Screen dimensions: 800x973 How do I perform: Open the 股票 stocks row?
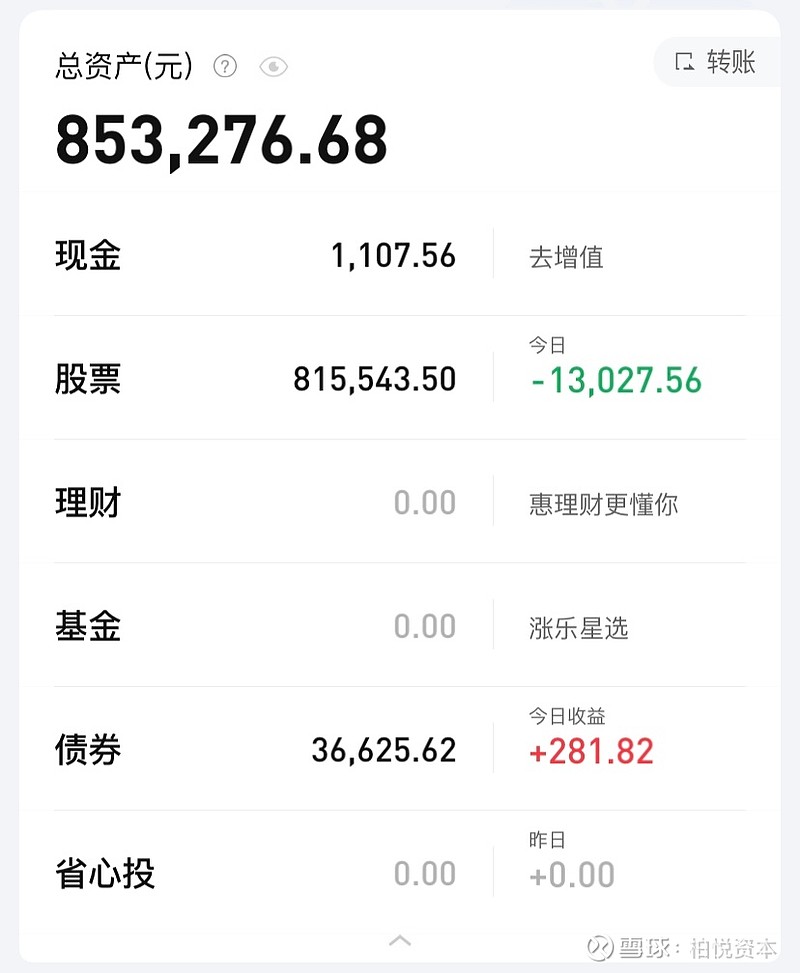(88, 380)
